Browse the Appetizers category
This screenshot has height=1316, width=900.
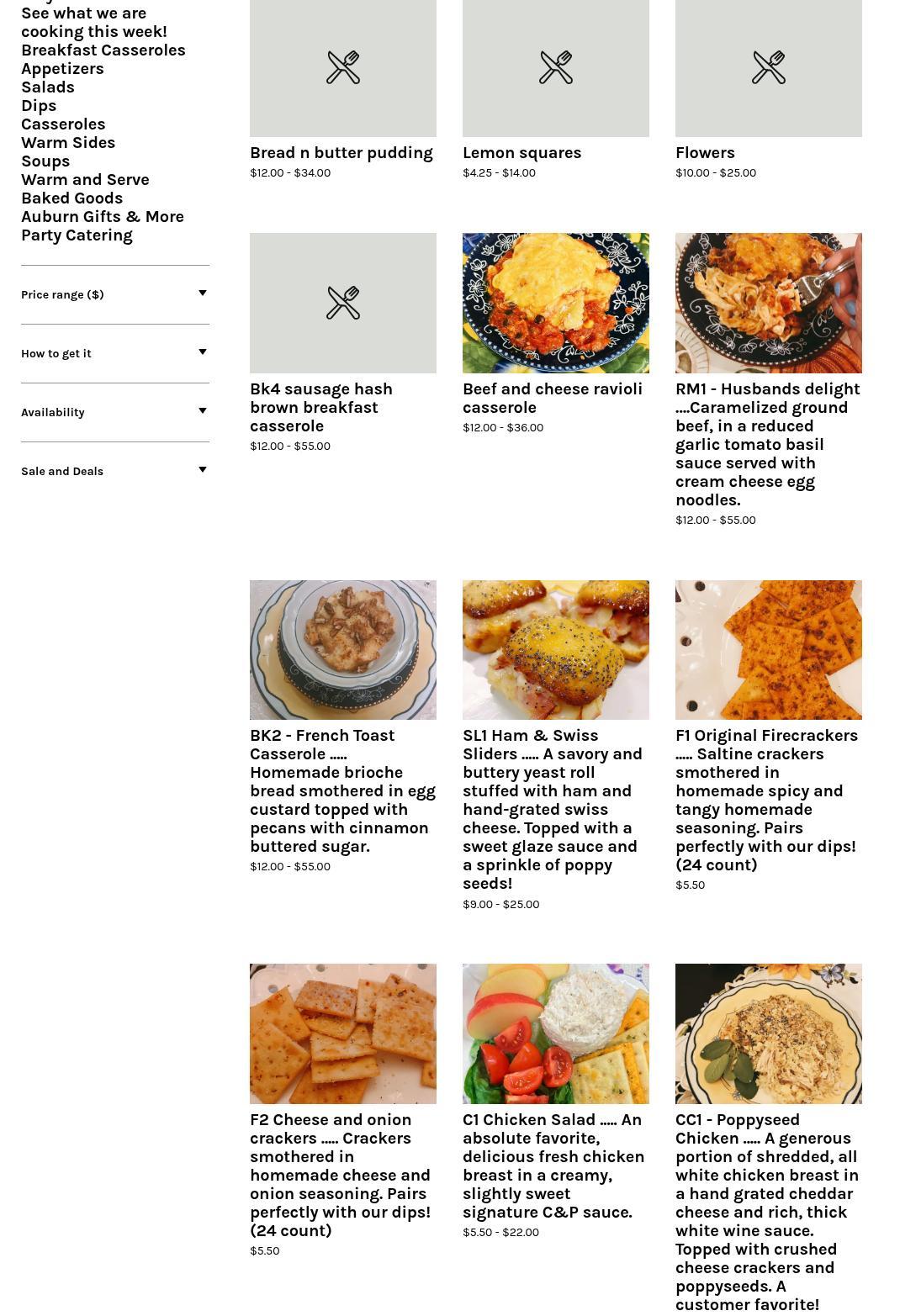[x=62, y=69]
